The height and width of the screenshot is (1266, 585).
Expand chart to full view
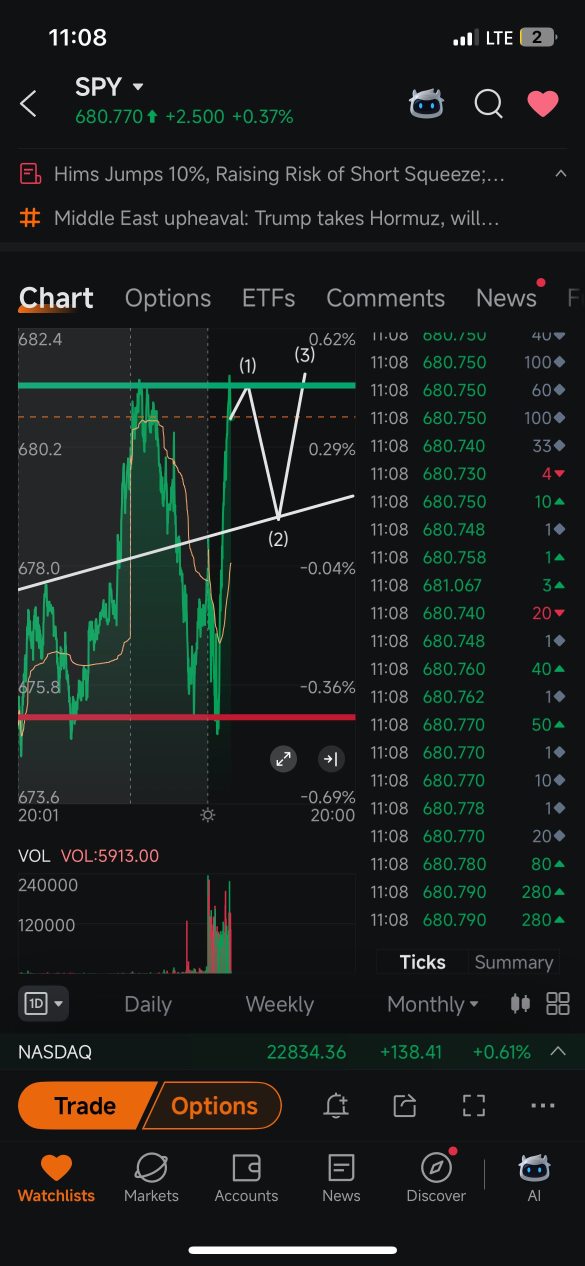pos(284,759)
